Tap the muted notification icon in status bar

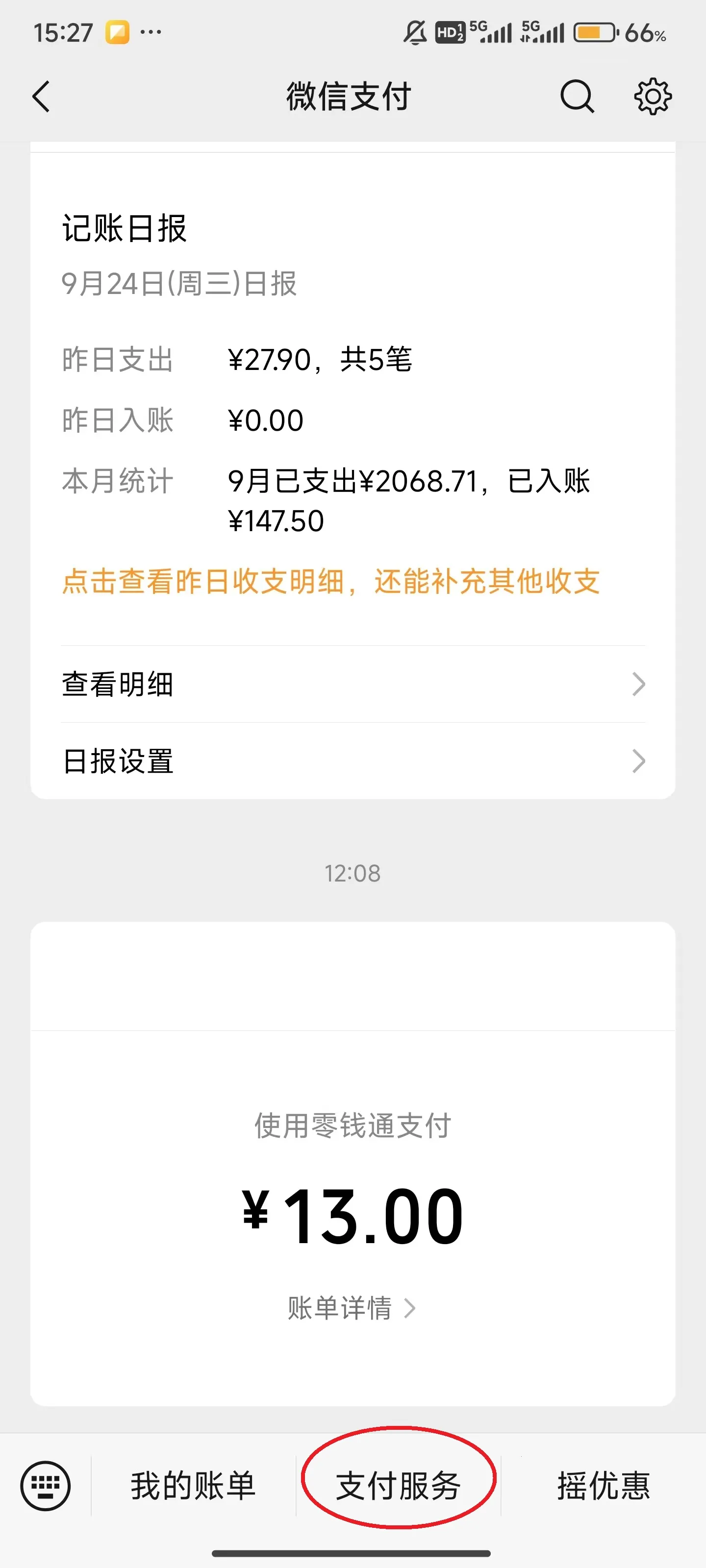(415, 33)
